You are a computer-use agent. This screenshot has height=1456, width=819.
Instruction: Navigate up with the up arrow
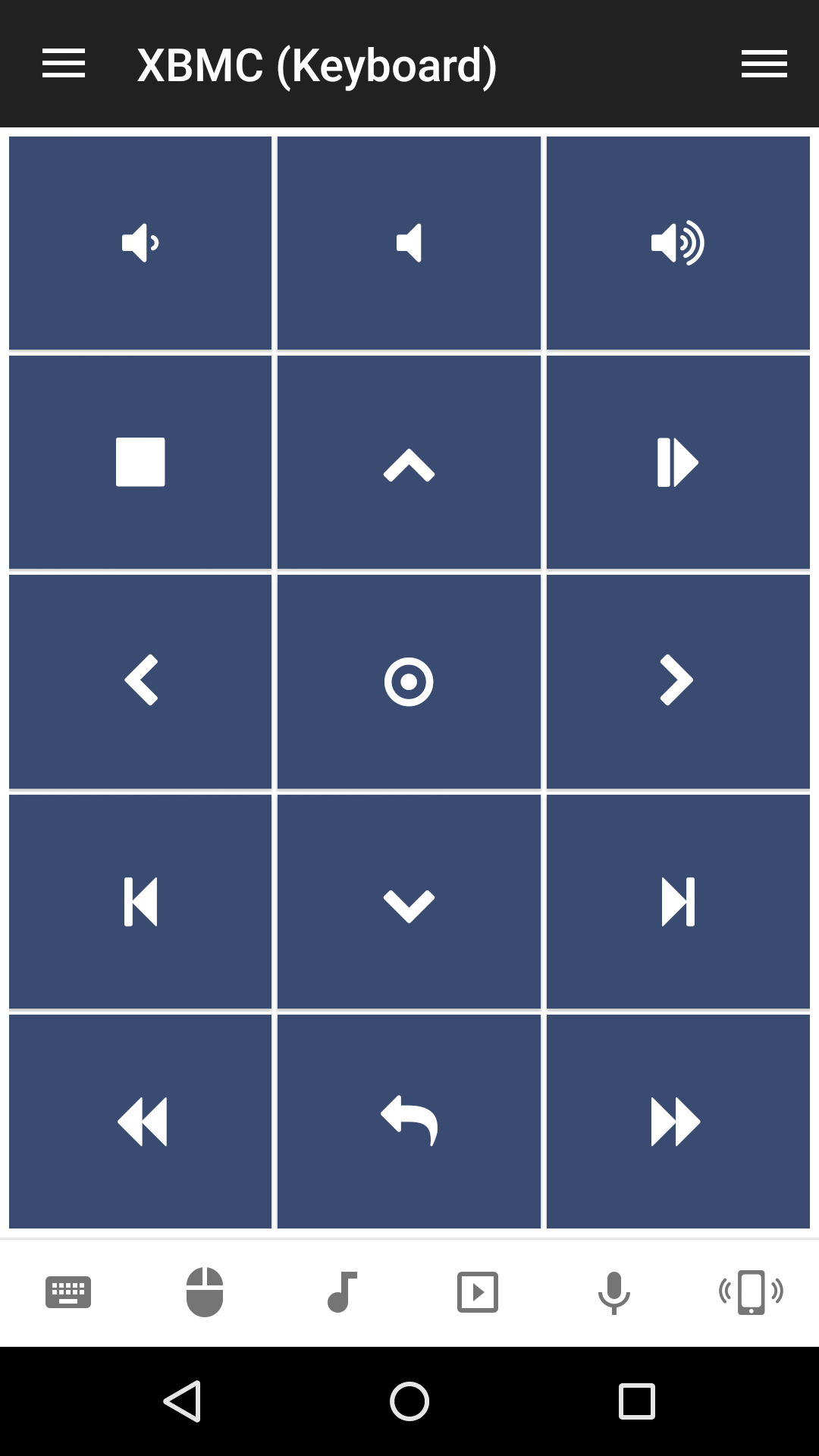[409, 462]
